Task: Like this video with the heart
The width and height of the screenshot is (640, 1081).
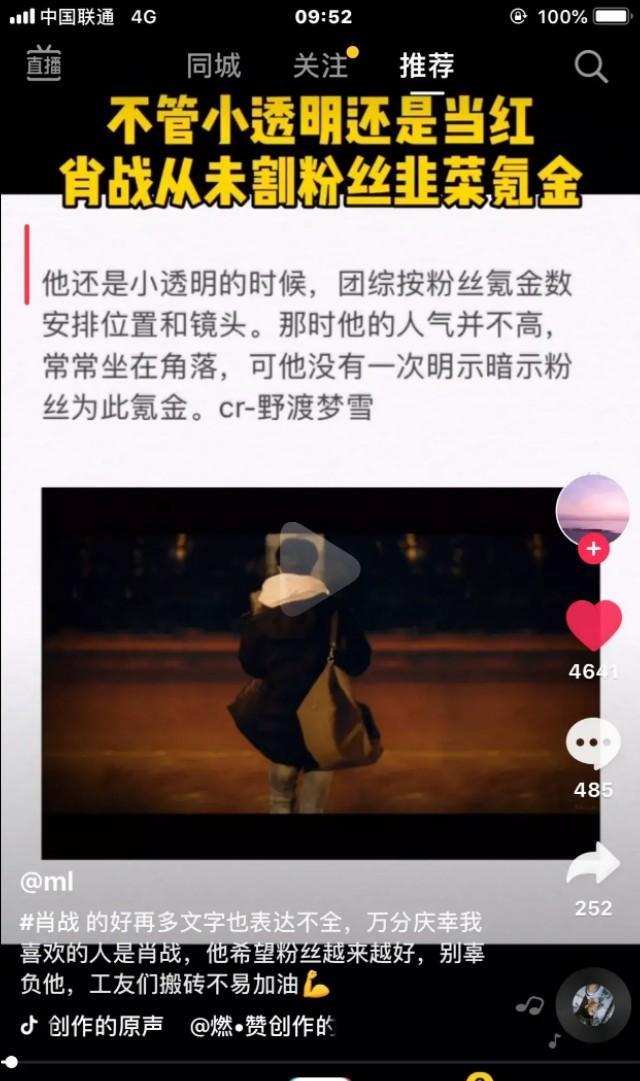Action: [x=593, y=627]
